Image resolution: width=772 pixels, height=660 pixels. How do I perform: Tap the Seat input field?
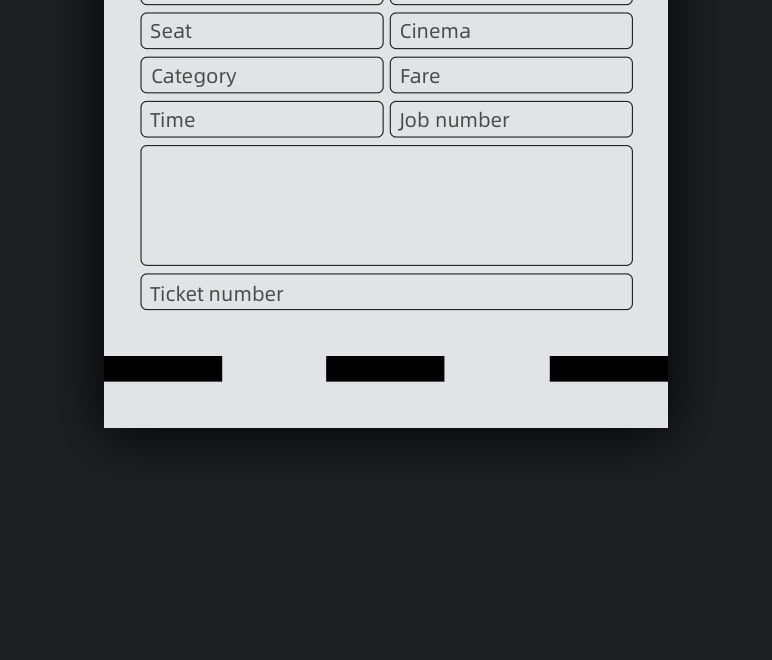pyautogui.click(x=262, y=31)
